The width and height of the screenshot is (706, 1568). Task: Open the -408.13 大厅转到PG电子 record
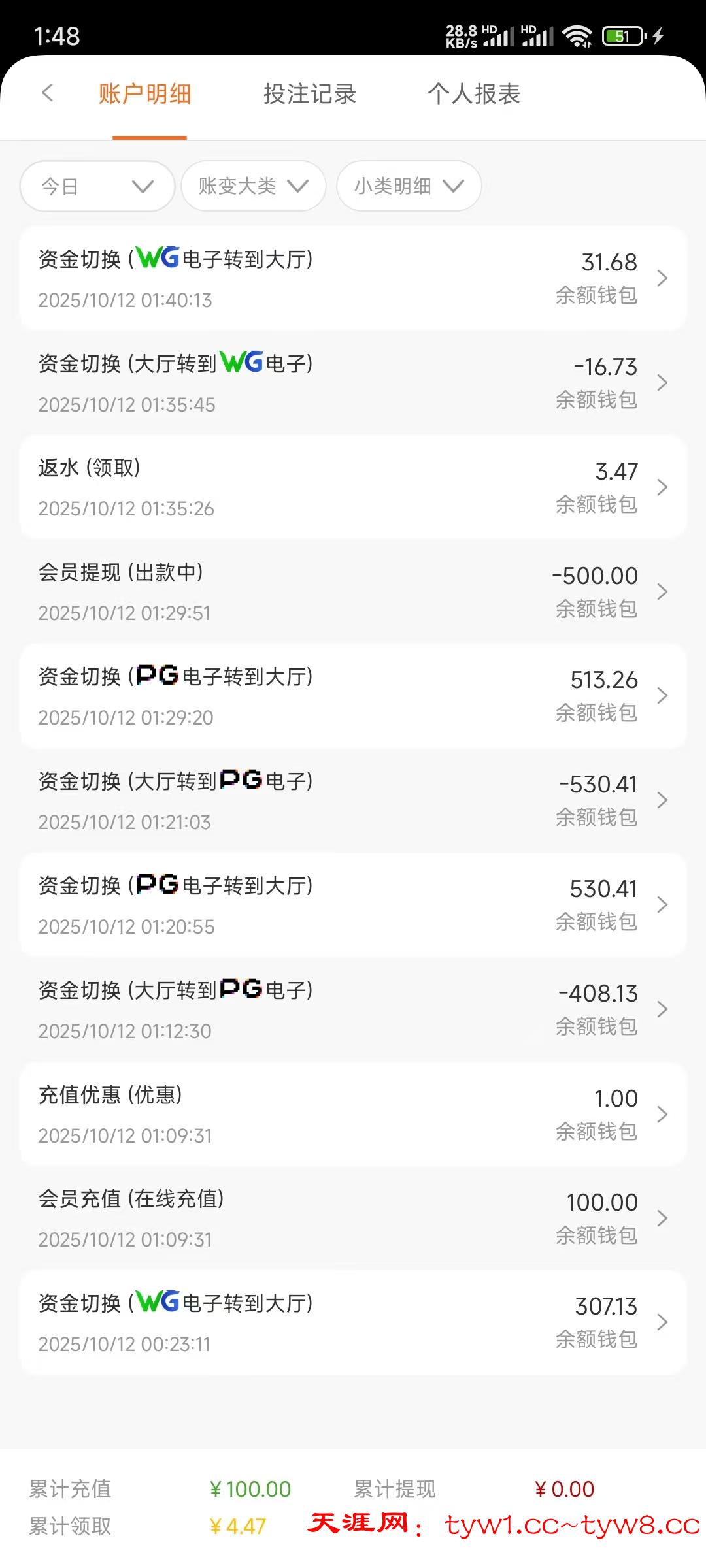(353, 1010)
